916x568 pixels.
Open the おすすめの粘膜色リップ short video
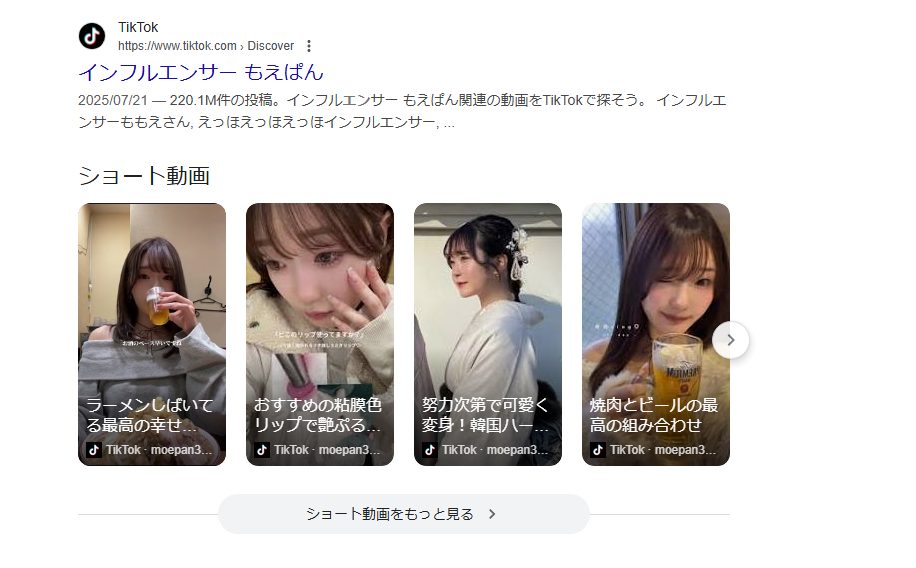tap(320, 334)
